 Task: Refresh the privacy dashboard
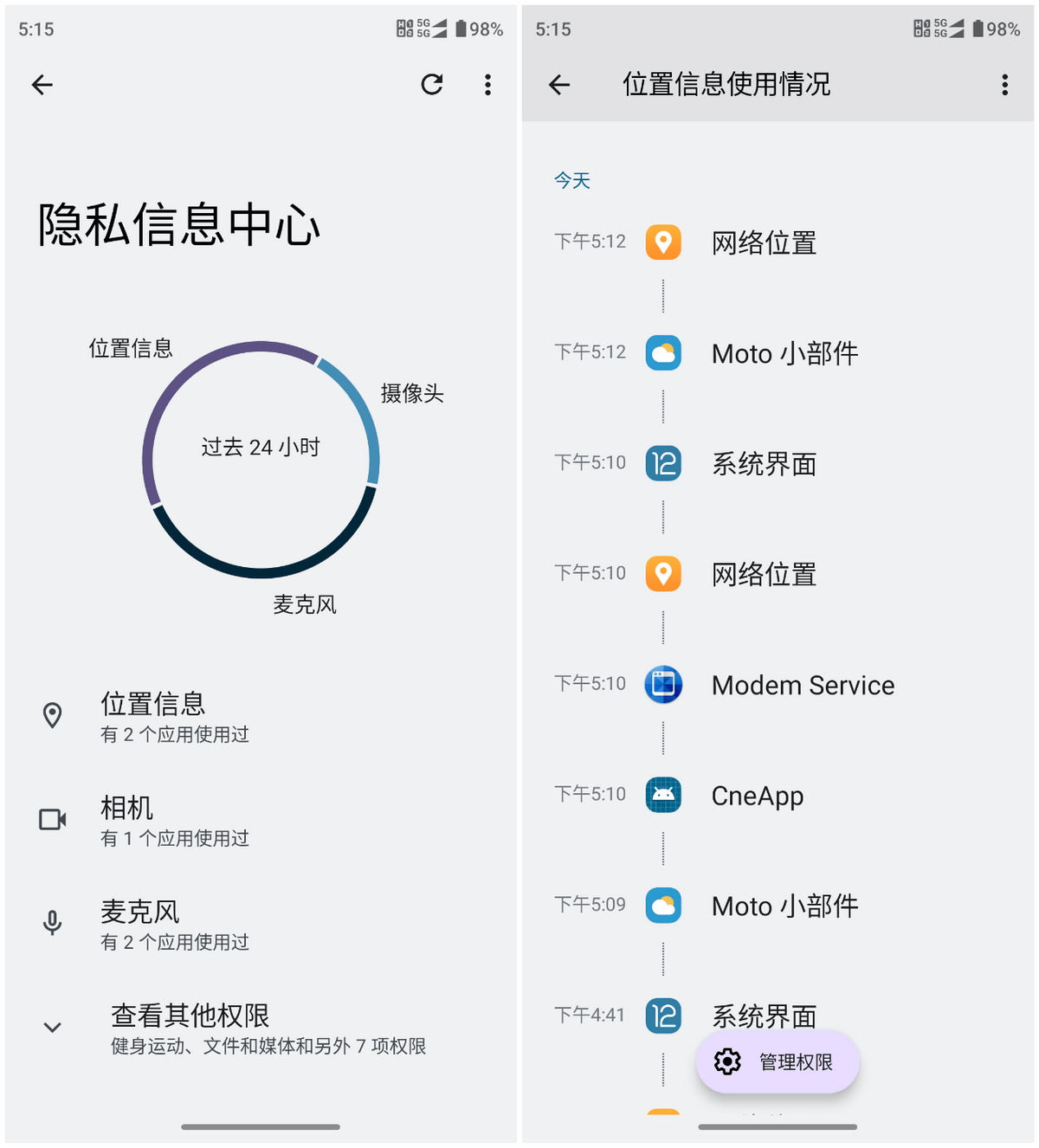click(431, 85)
